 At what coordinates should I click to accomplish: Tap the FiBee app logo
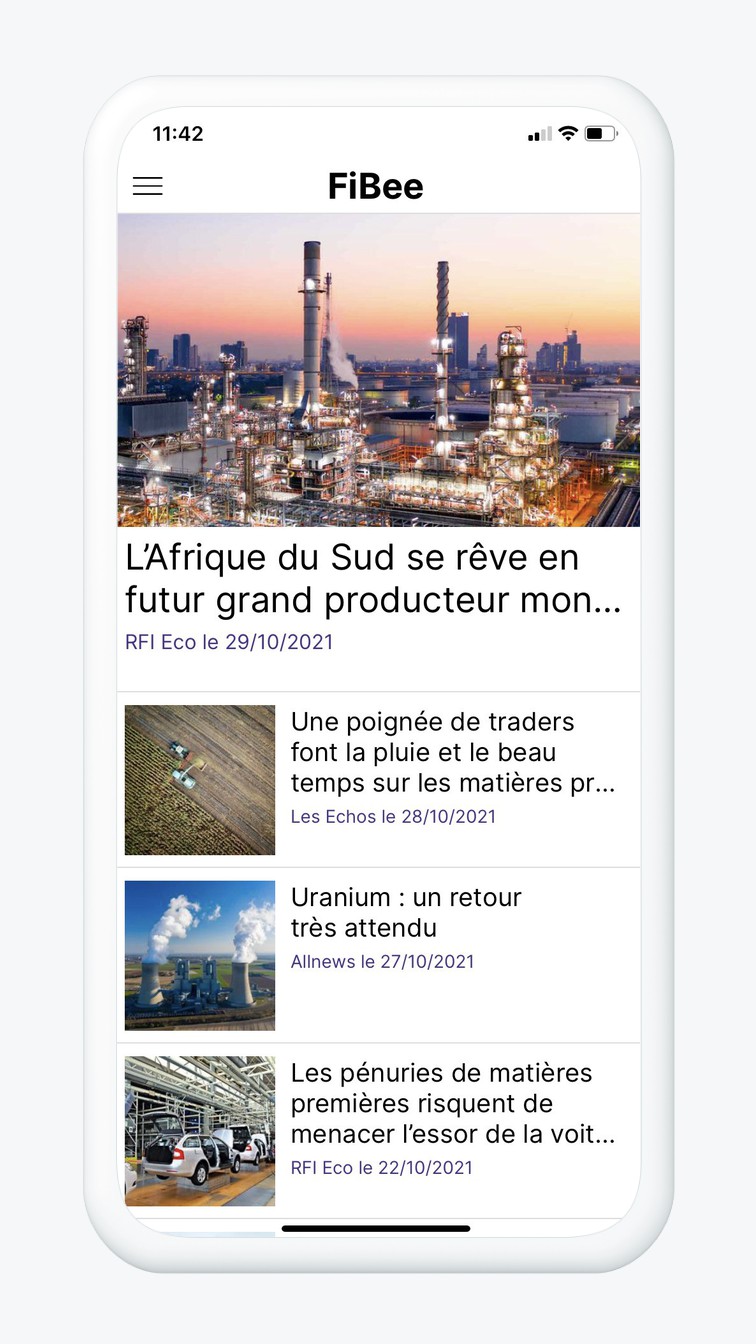pos(377,186)
